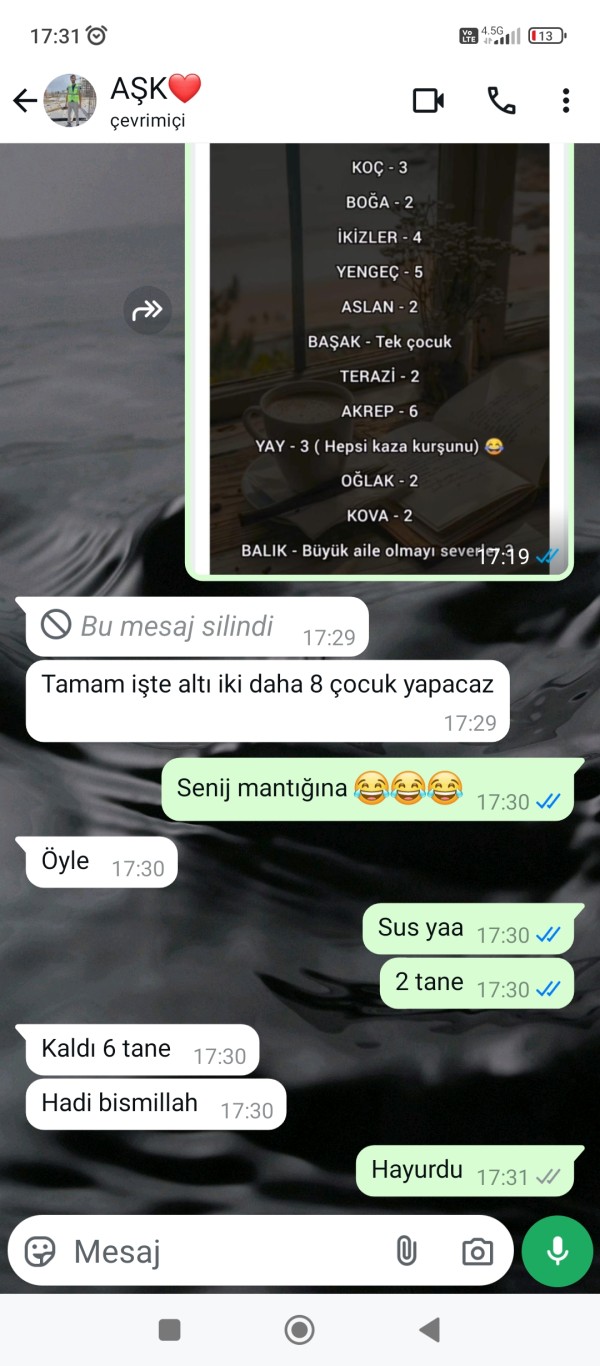Open the overflow menu
Screen dimensions: 600x1366
coord(566,100)
